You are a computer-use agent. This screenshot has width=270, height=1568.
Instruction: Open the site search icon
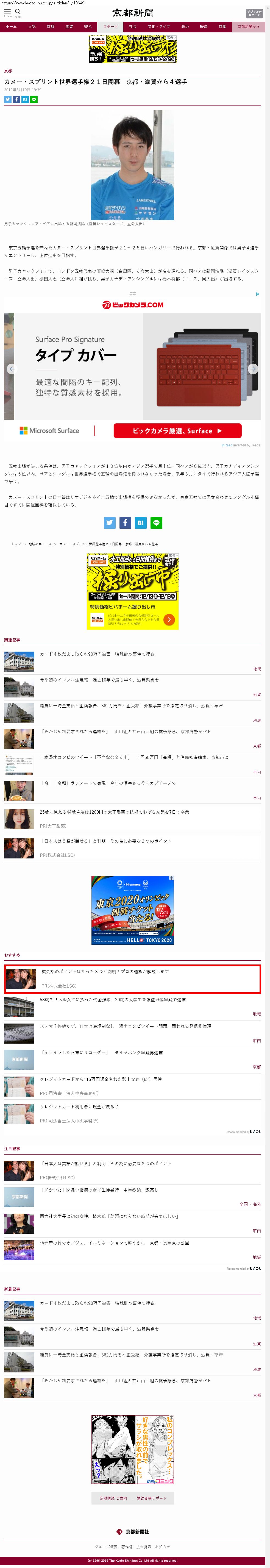coord(18,12)
